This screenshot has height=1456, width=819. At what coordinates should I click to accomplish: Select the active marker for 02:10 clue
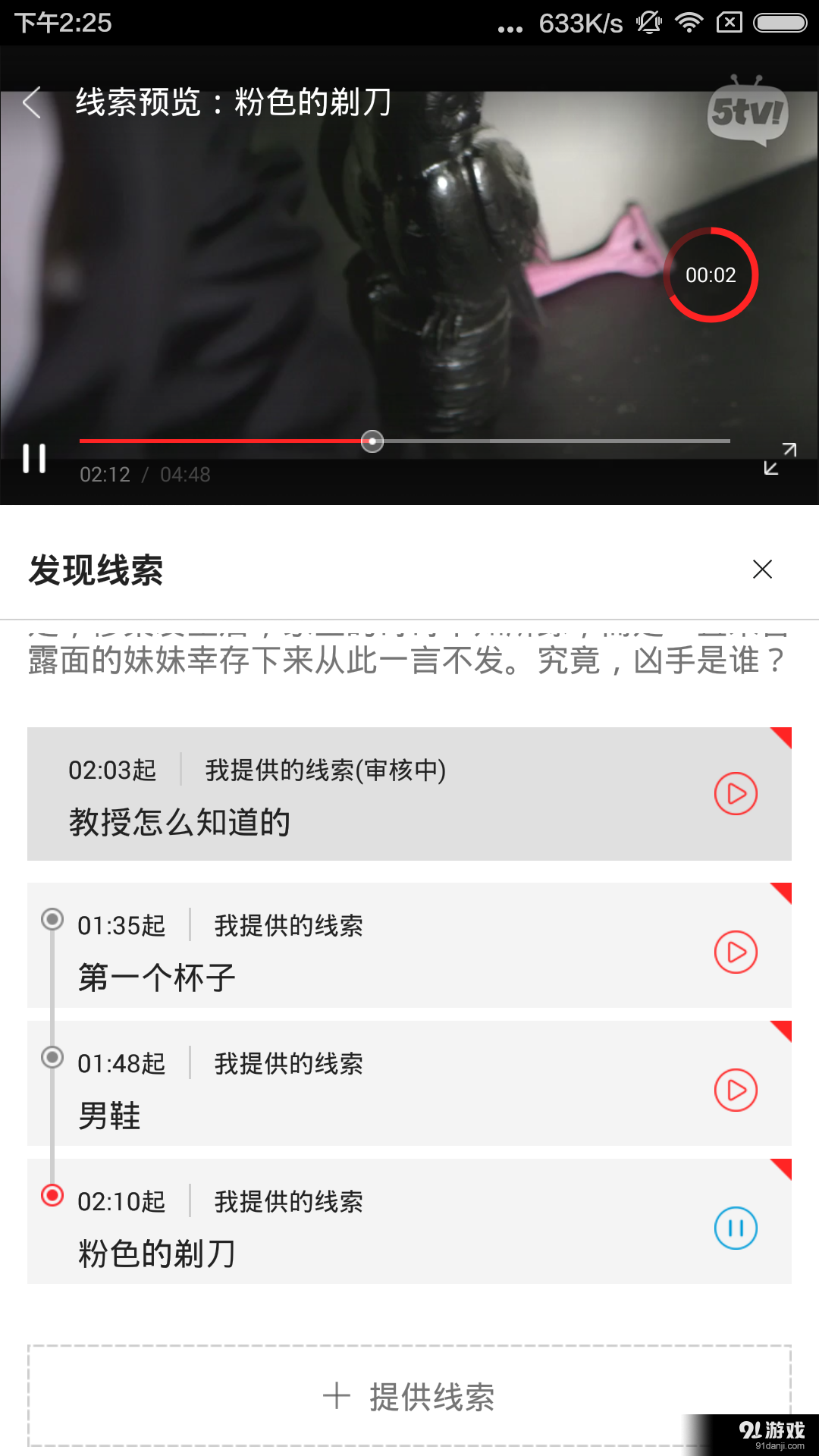(52, 1197)
